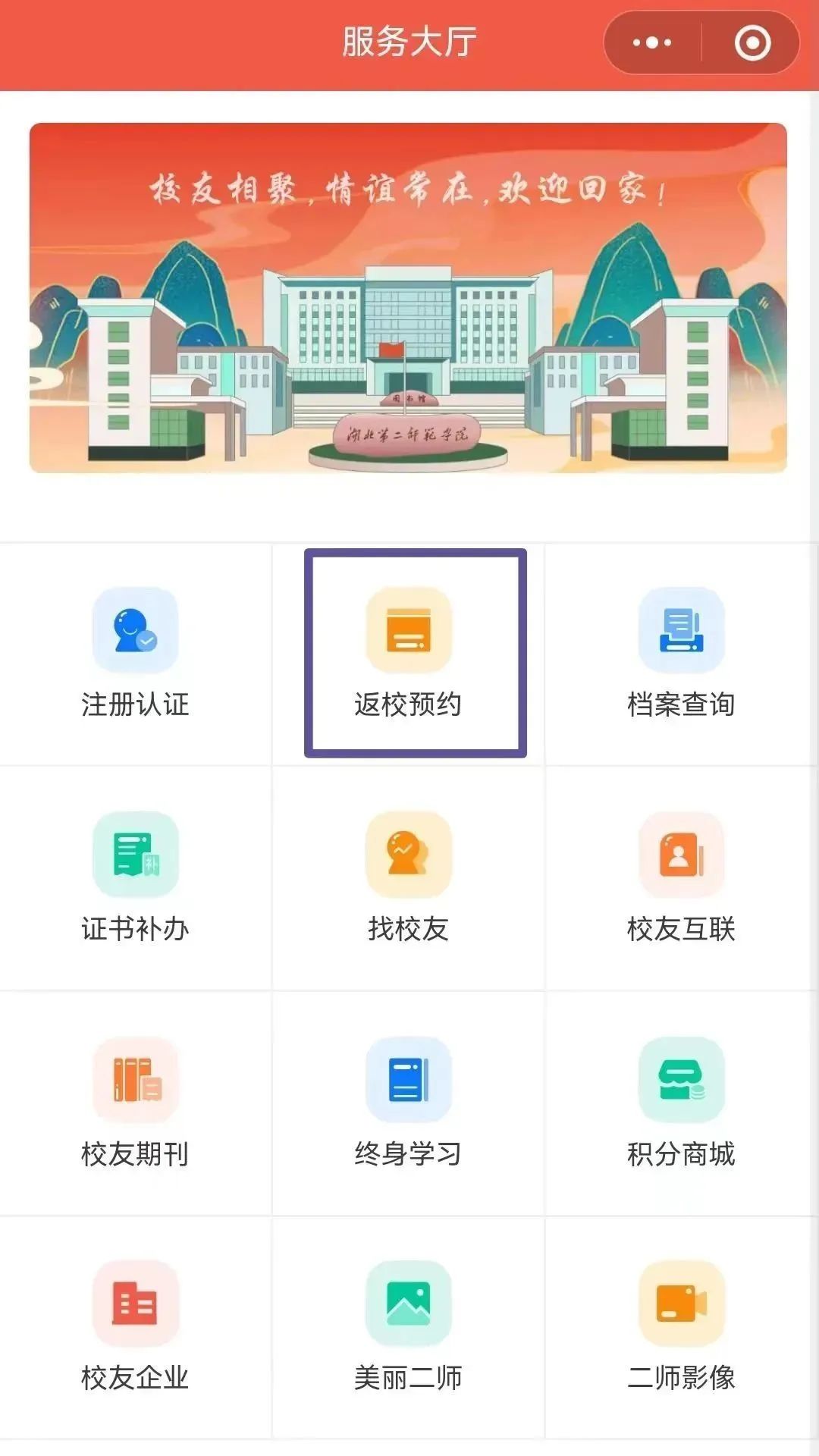
Task: Close the mini program via circle icon
Action: (752, 43)
